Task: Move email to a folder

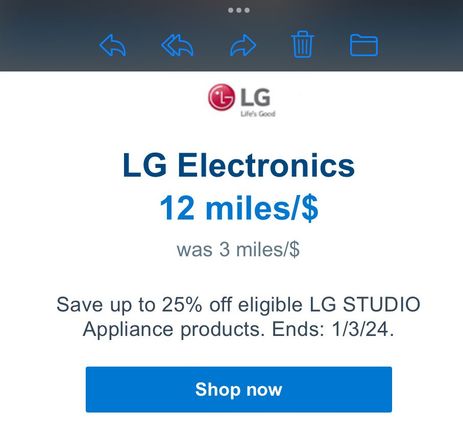Action: [x=364, y=45]
